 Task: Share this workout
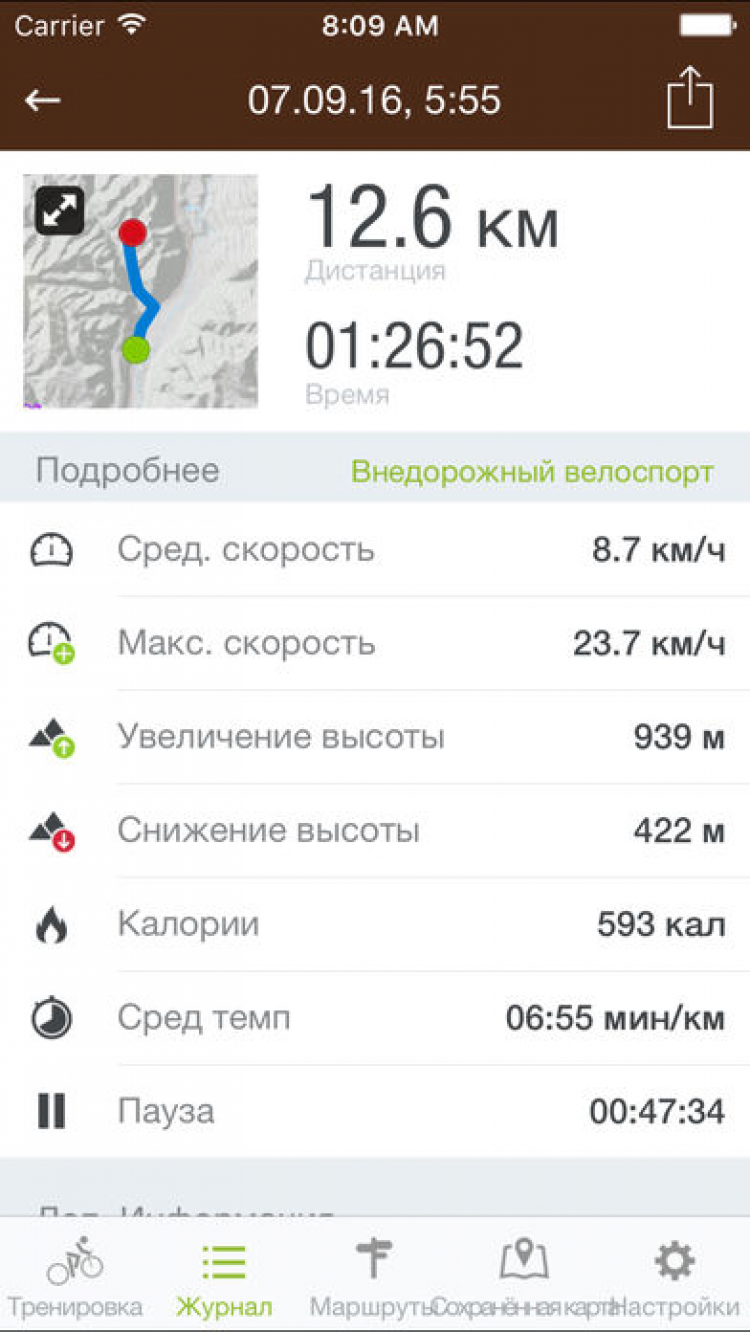point(690,98)
